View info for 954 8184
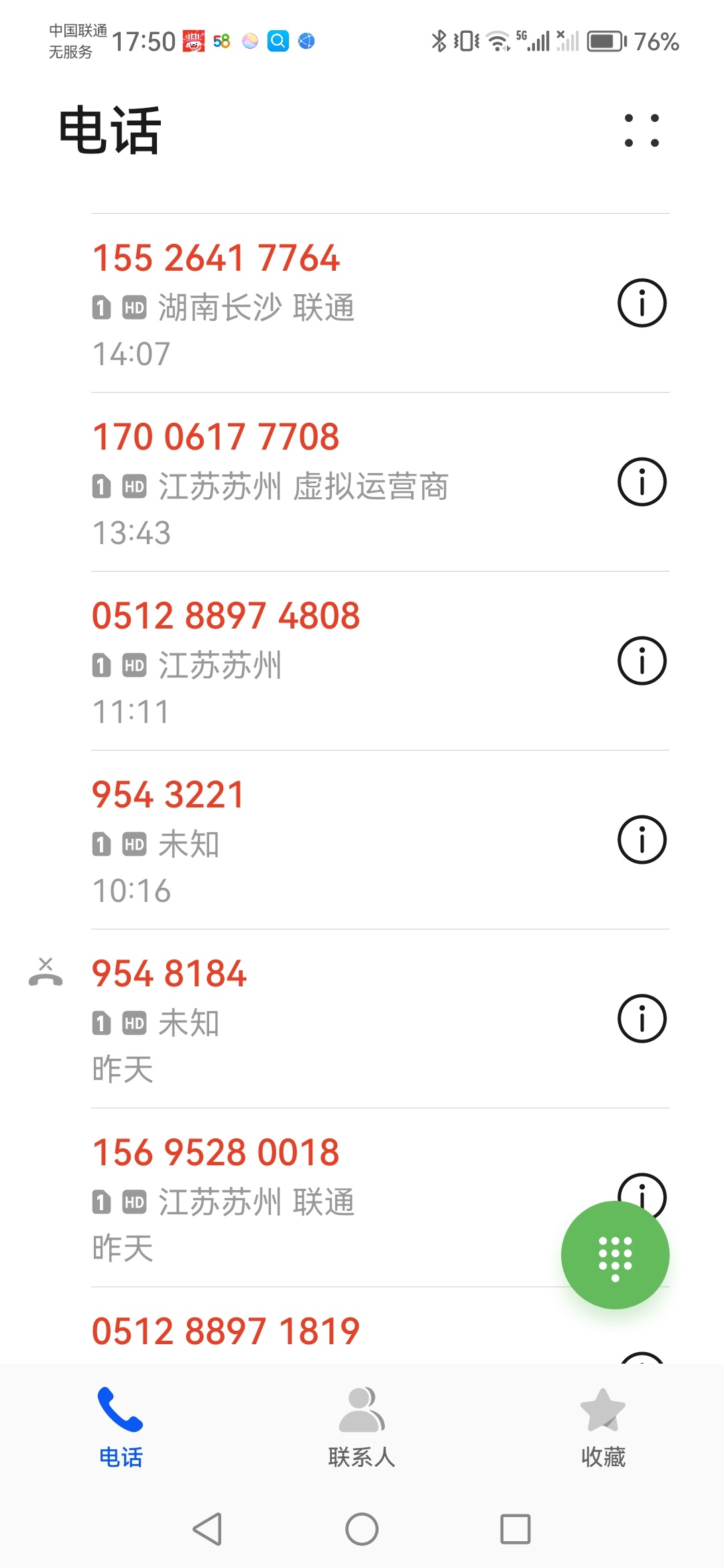 pyautogui.click(x=642, y=1019)
